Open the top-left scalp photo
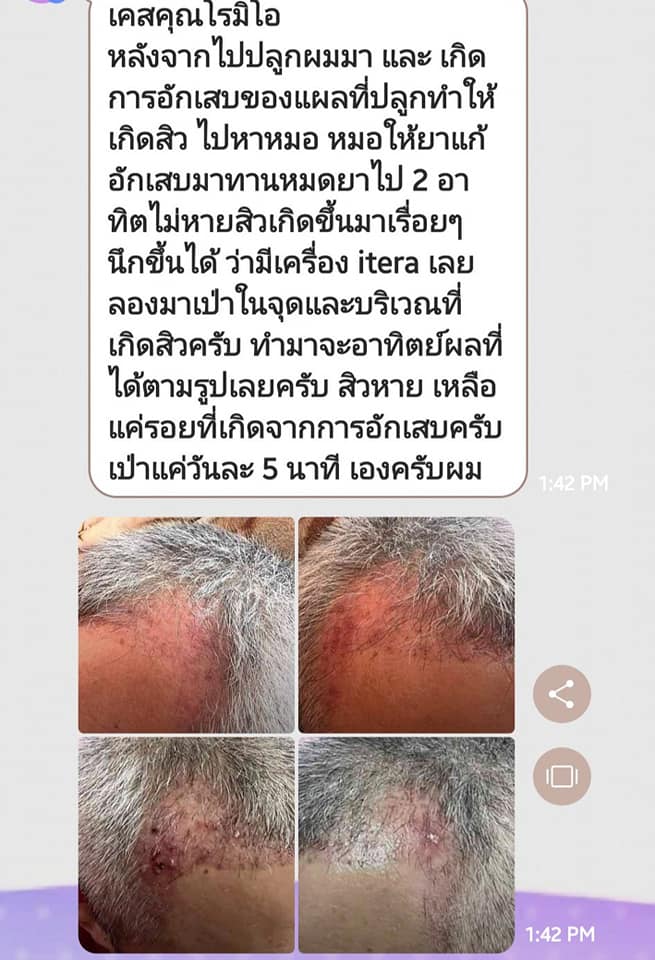The image size is (655, 960). click(x=187, y=625)
